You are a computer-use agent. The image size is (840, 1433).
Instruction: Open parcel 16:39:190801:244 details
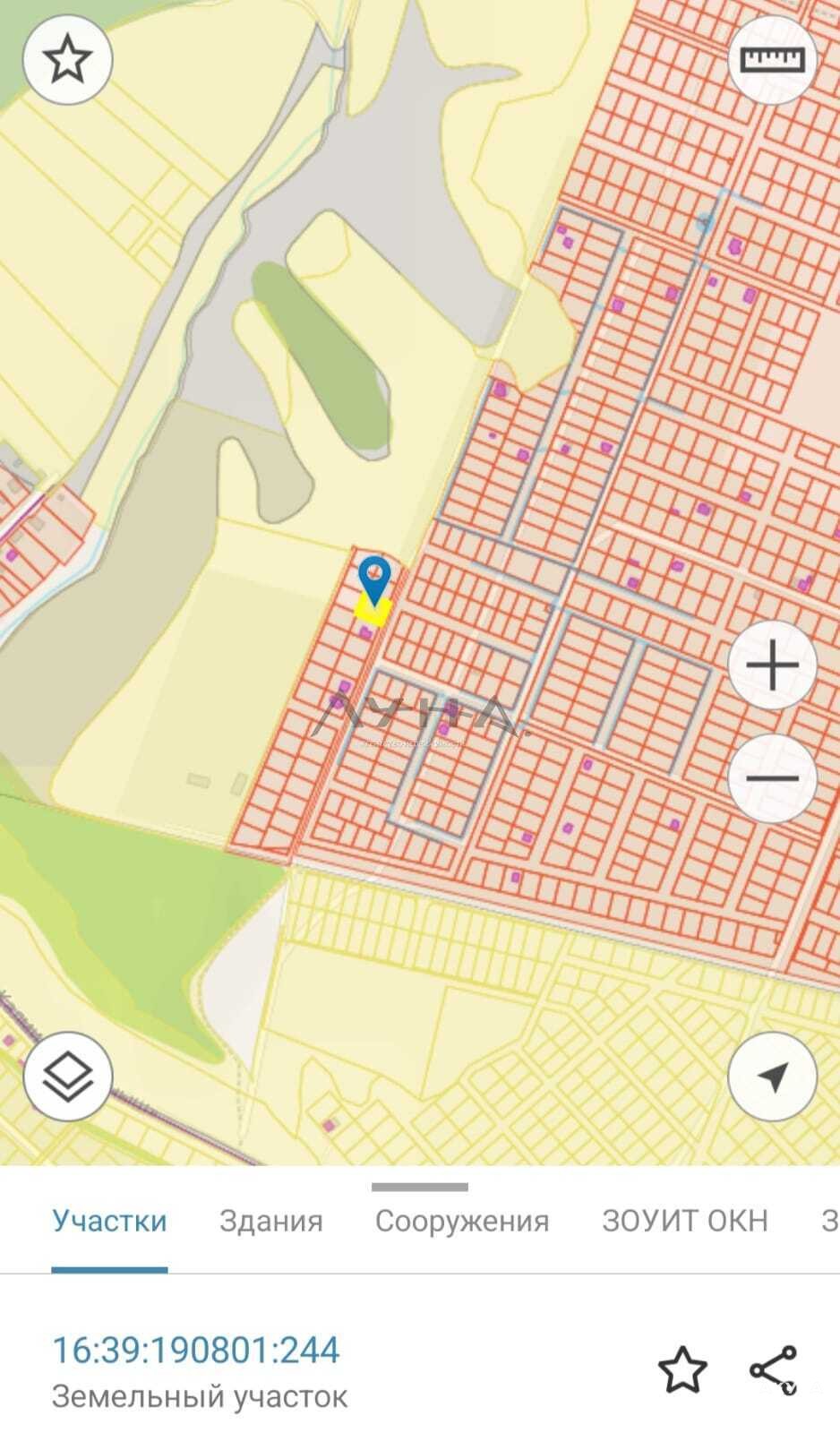pyautogui.click(x=196, y=1350)
